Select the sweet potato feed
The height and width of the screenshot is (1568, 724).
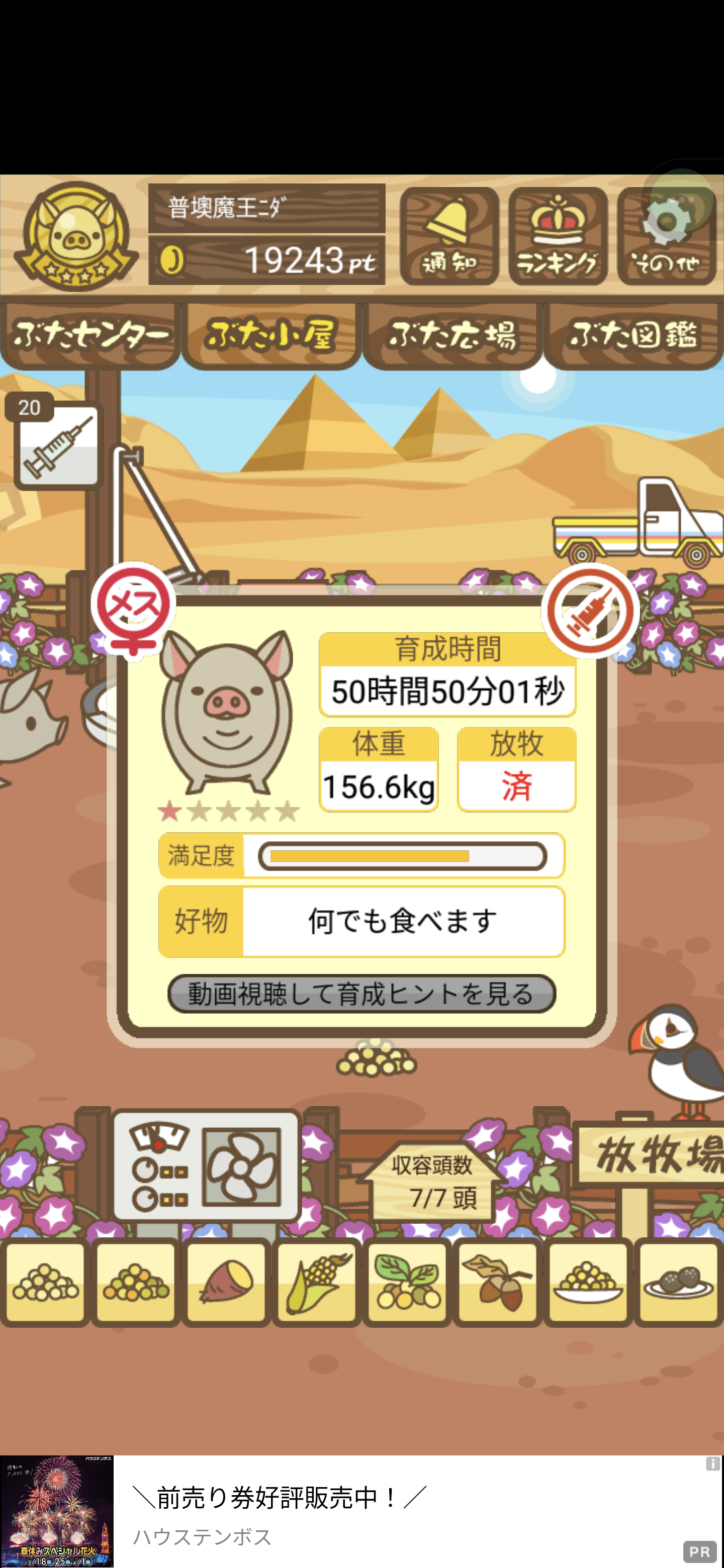coord(226,1282)
